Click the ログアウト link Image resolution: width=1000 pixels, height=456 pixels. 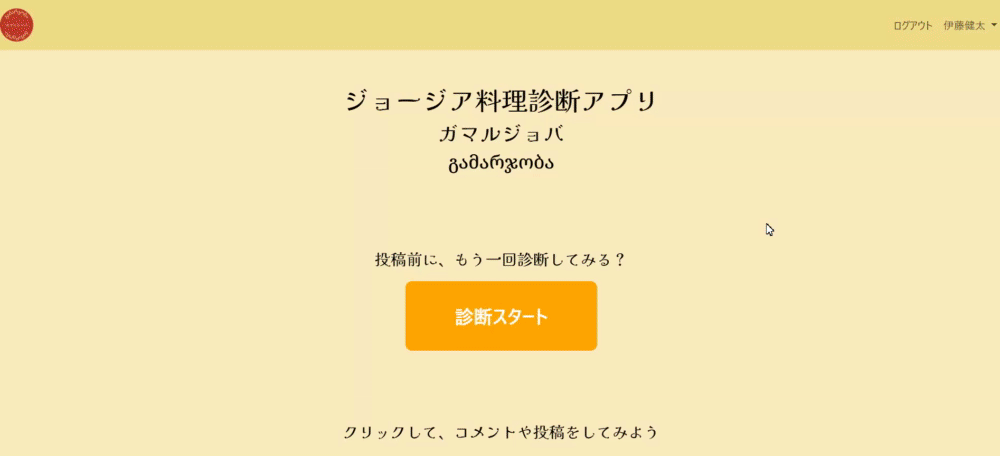click(912, 26)
